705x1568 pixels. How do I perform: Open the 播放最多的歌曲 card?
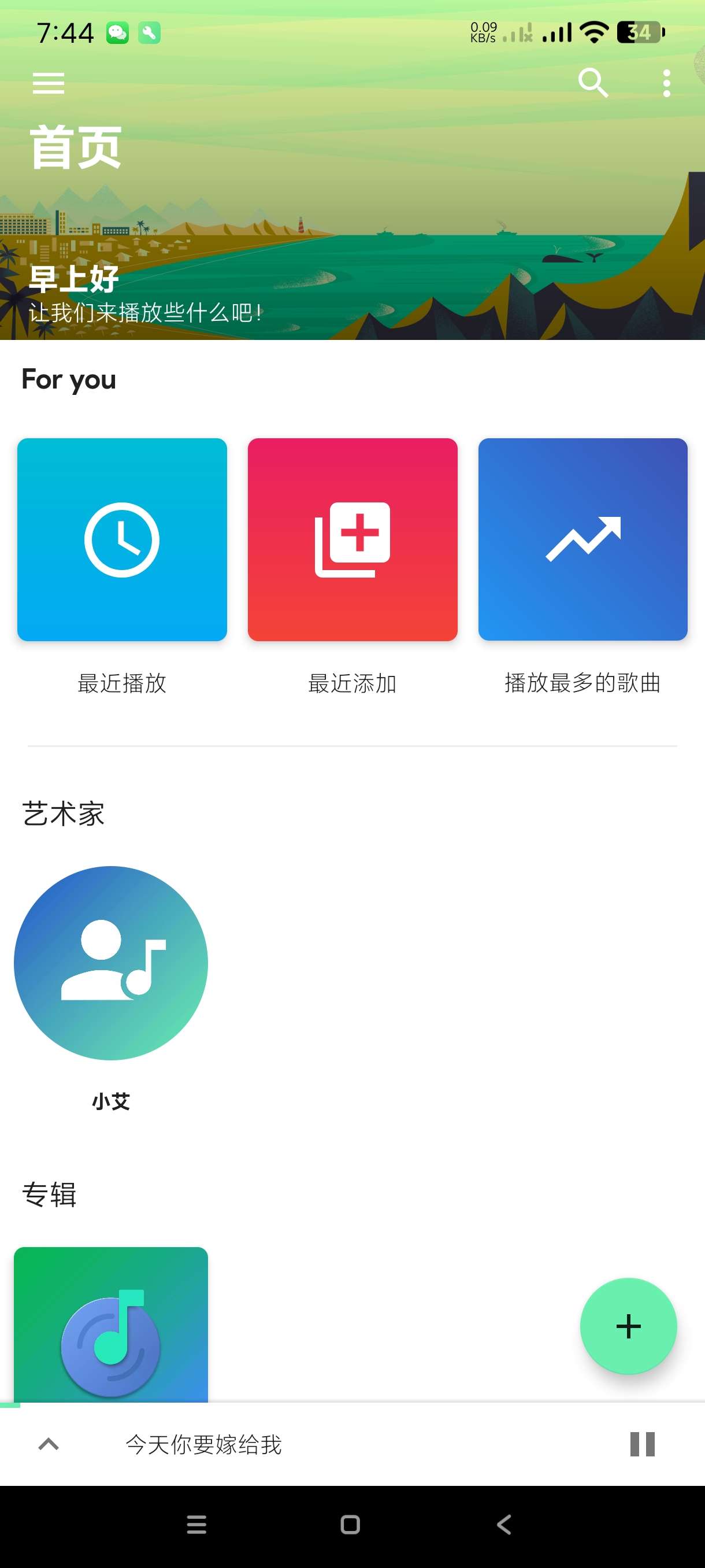(x=582, y=539)
